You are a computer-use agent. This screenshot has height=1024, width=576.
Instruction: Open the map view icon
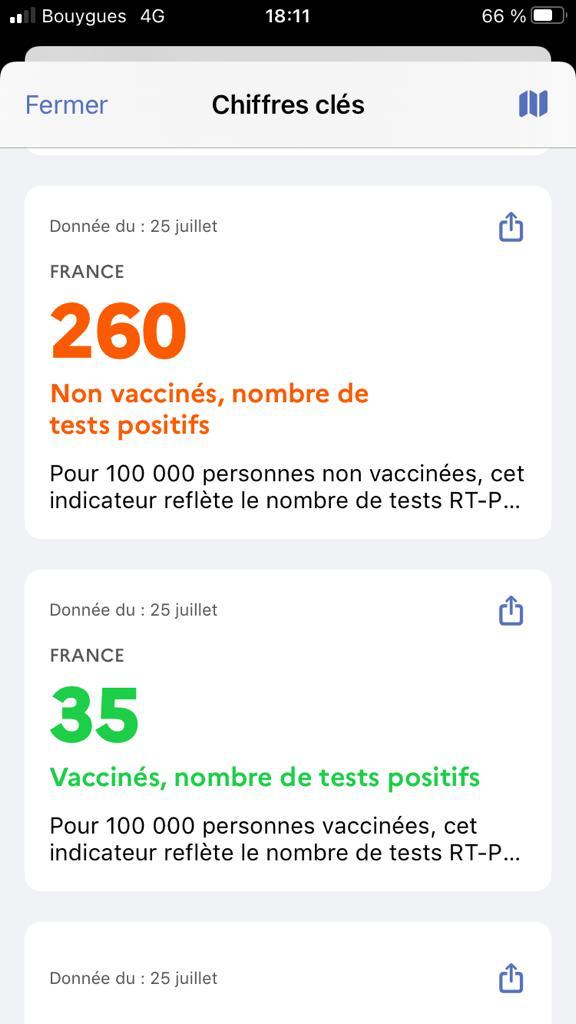(533, 104)
